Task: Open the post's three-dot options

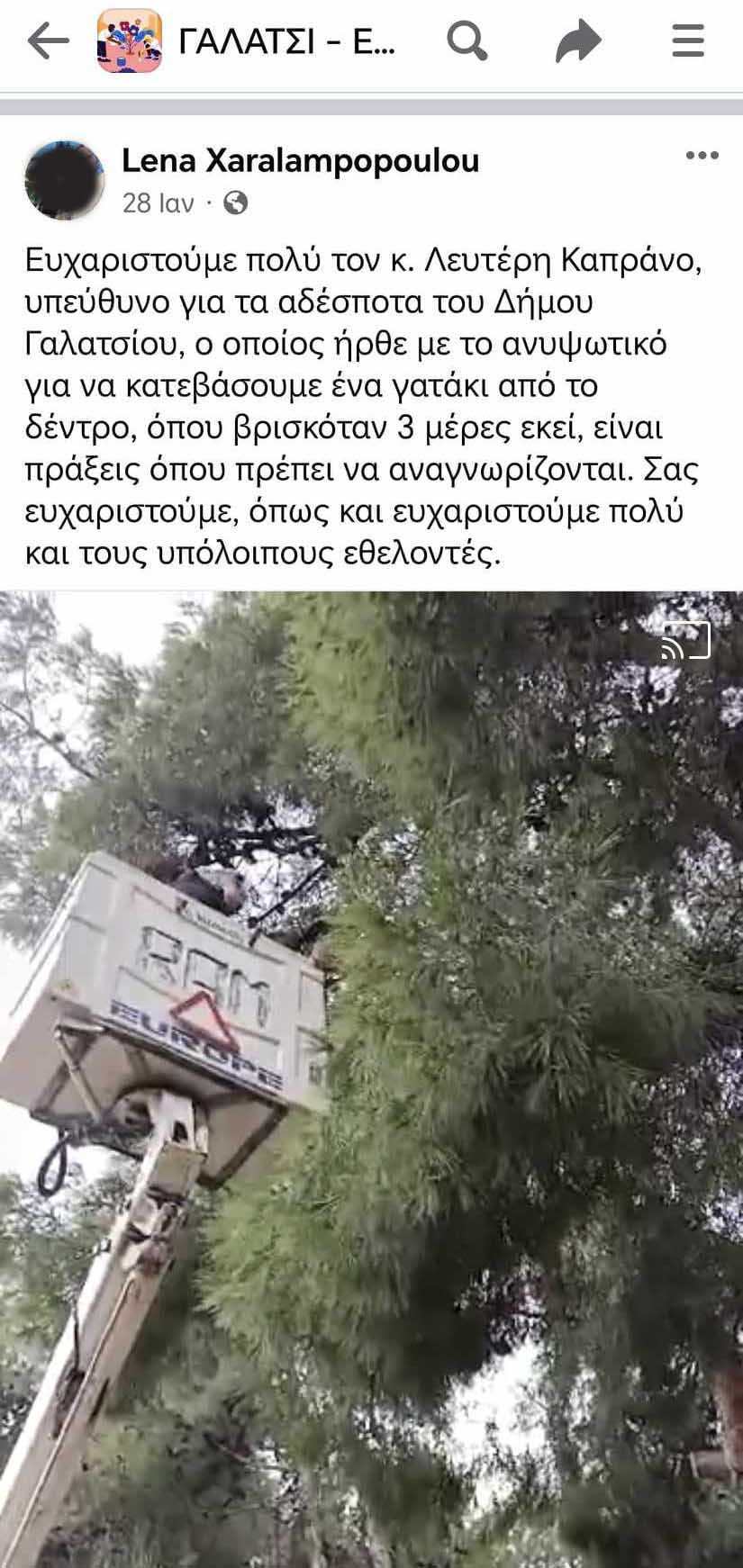Action: (x=702, y=156)
